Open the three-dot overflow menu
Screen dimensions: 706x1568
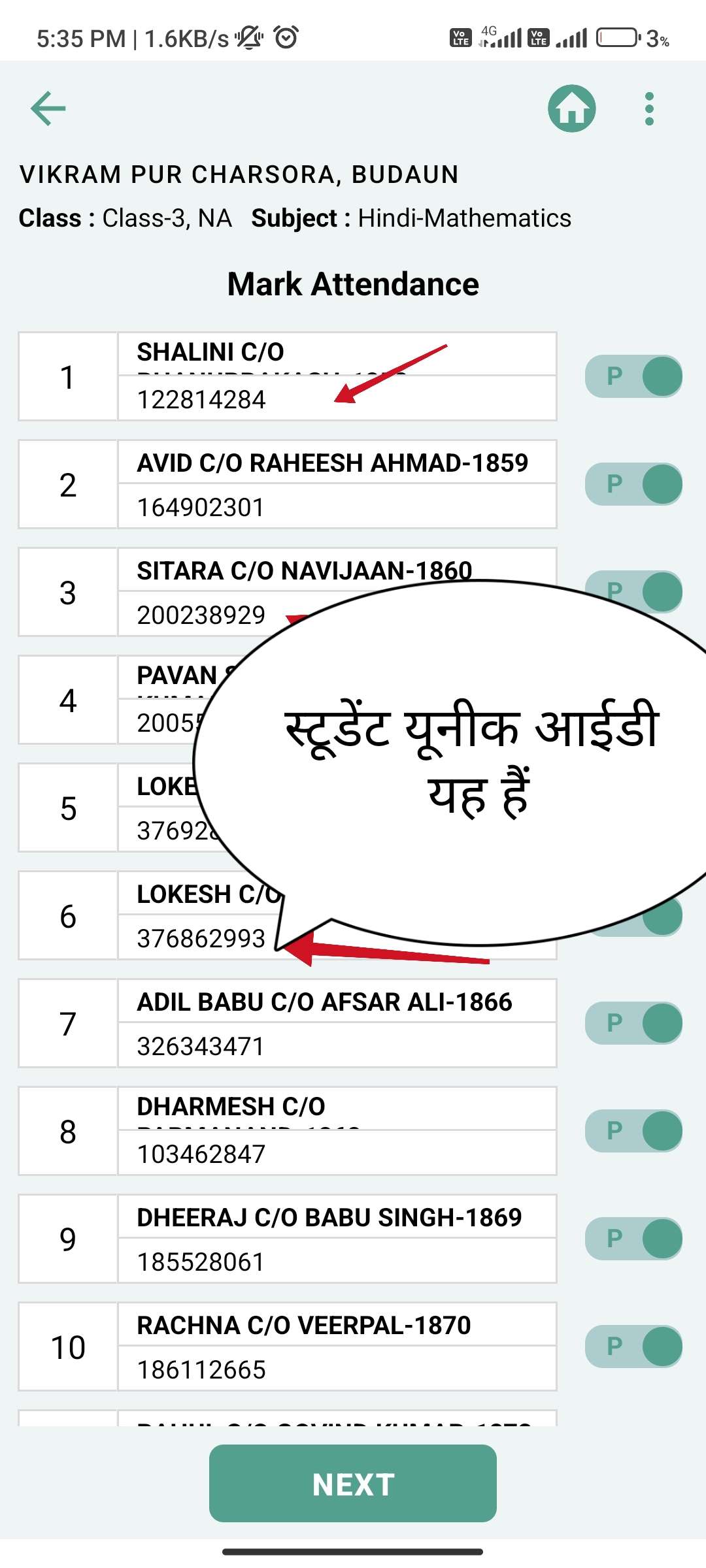pos(648,108)
